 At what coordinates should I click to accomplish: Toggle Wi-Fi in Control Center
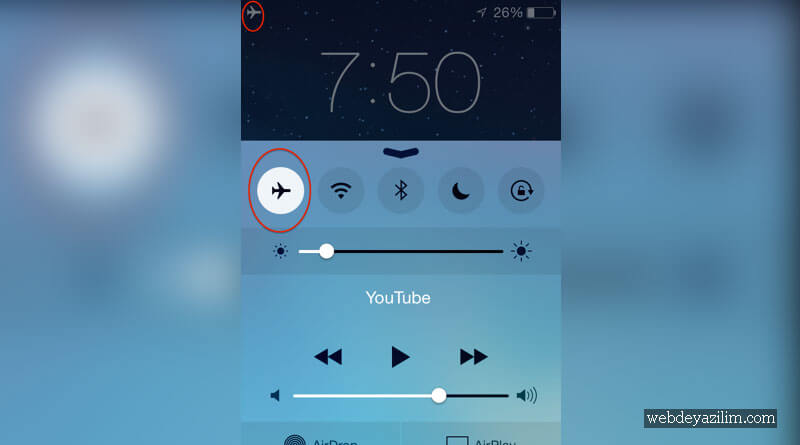[342, 190]
